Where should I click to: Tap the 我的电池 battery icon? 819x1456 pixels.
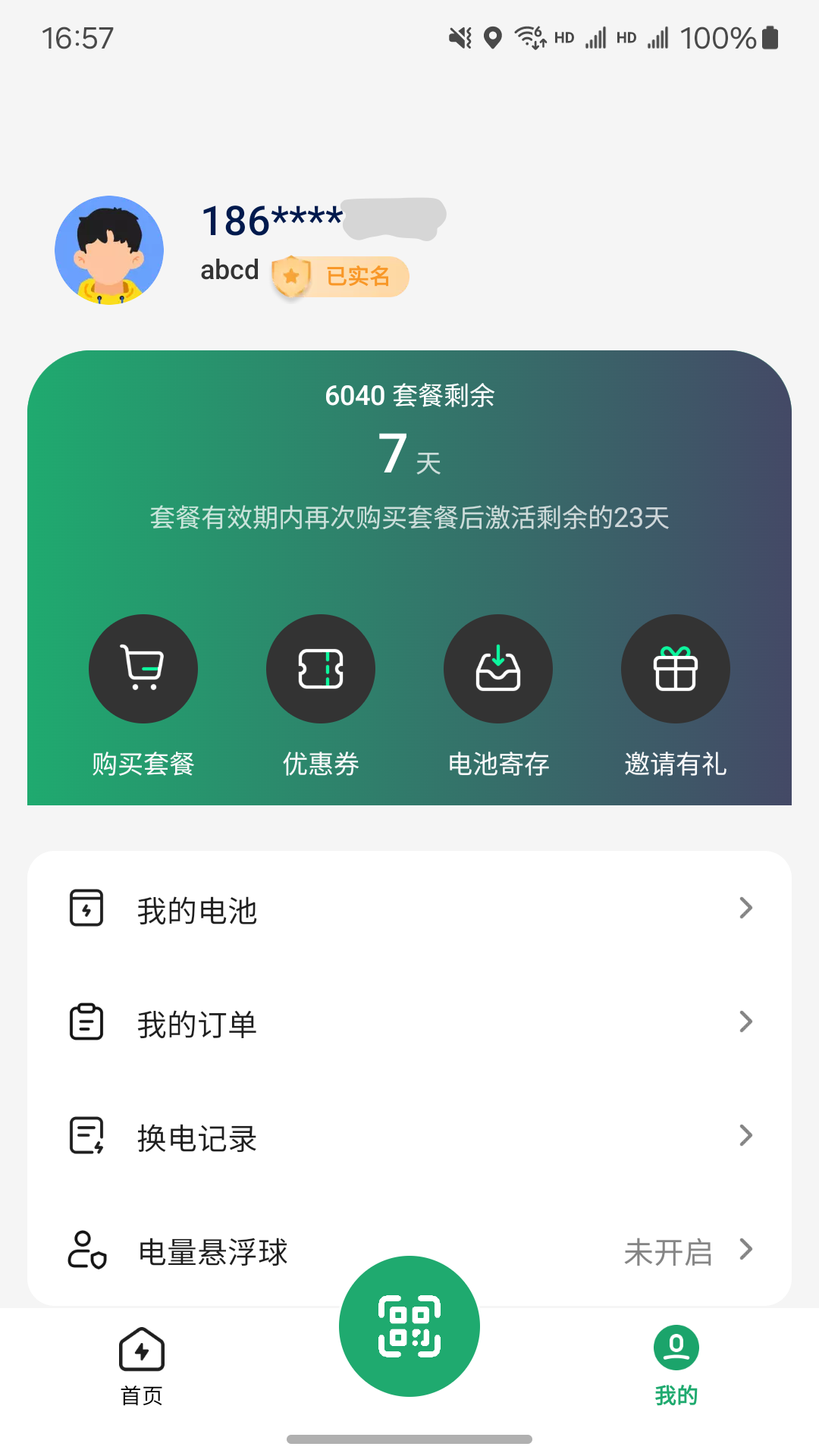pos(86,908)
